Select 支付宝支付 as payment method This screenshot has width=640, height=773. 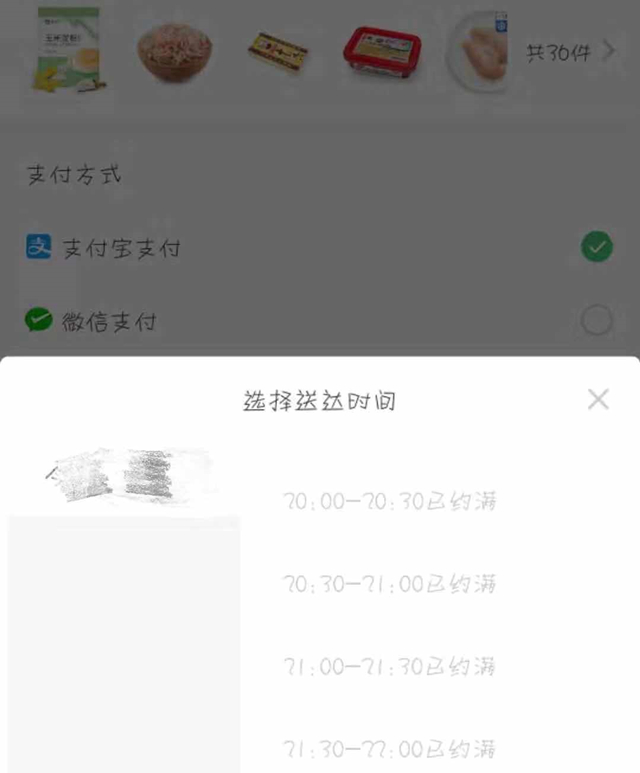pyautogui.click(x=596, y=247)
